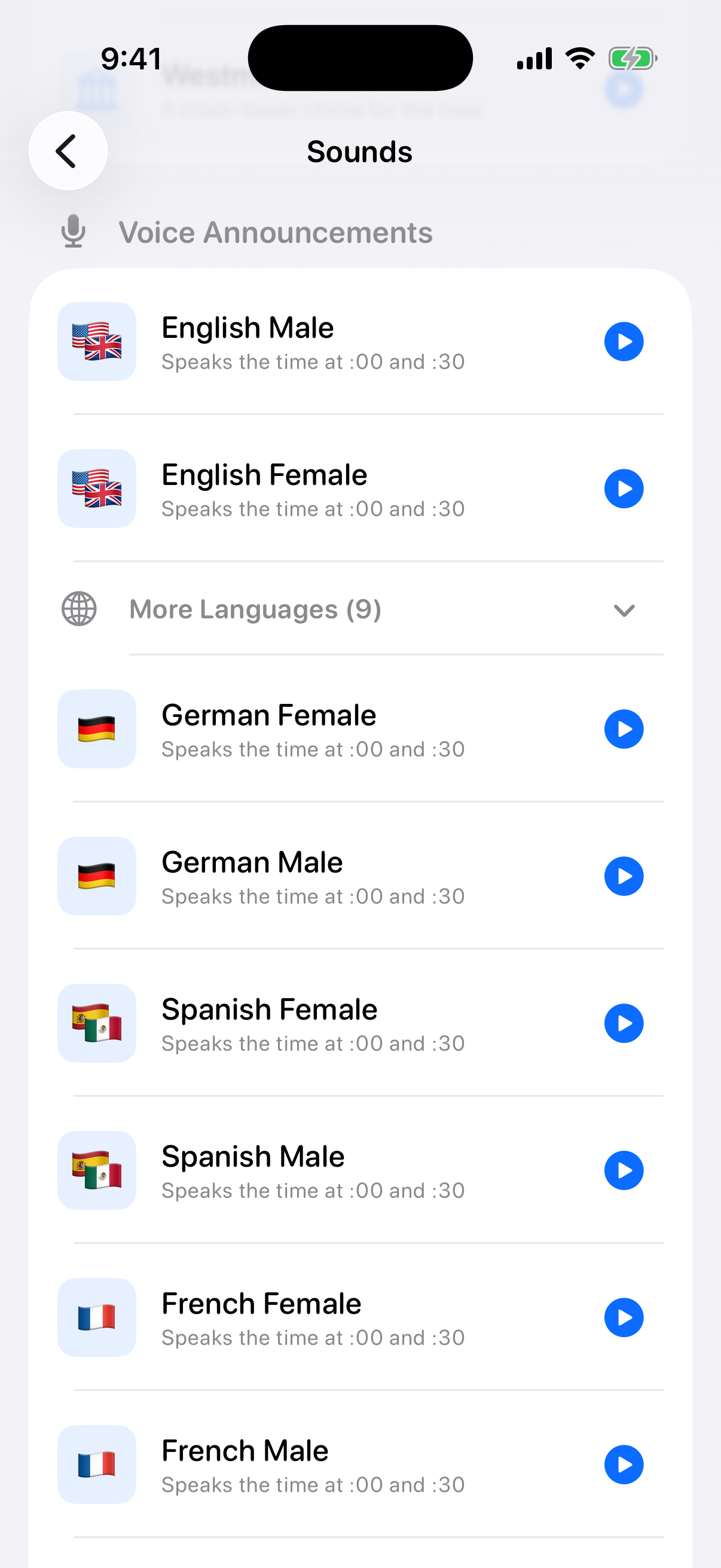Click the French flag icon for French Male
This screenshot has height=1568, width=721.
(96, 1465)
